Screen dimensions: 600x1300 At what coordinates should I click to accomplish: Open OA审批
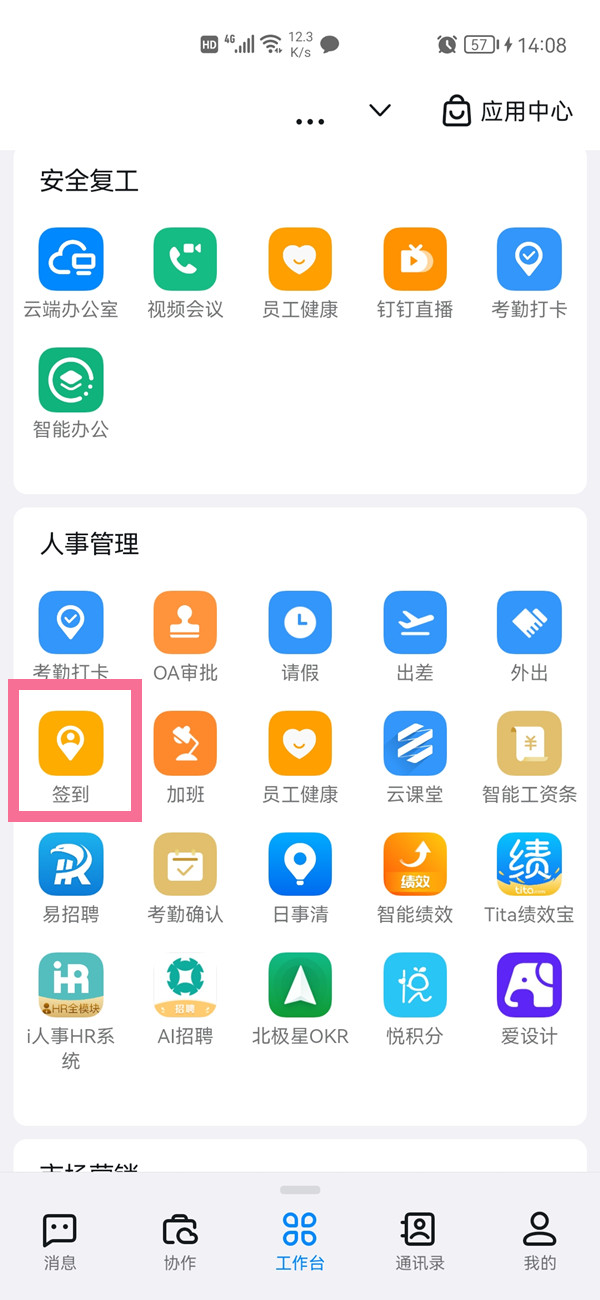tap(185, 623)
